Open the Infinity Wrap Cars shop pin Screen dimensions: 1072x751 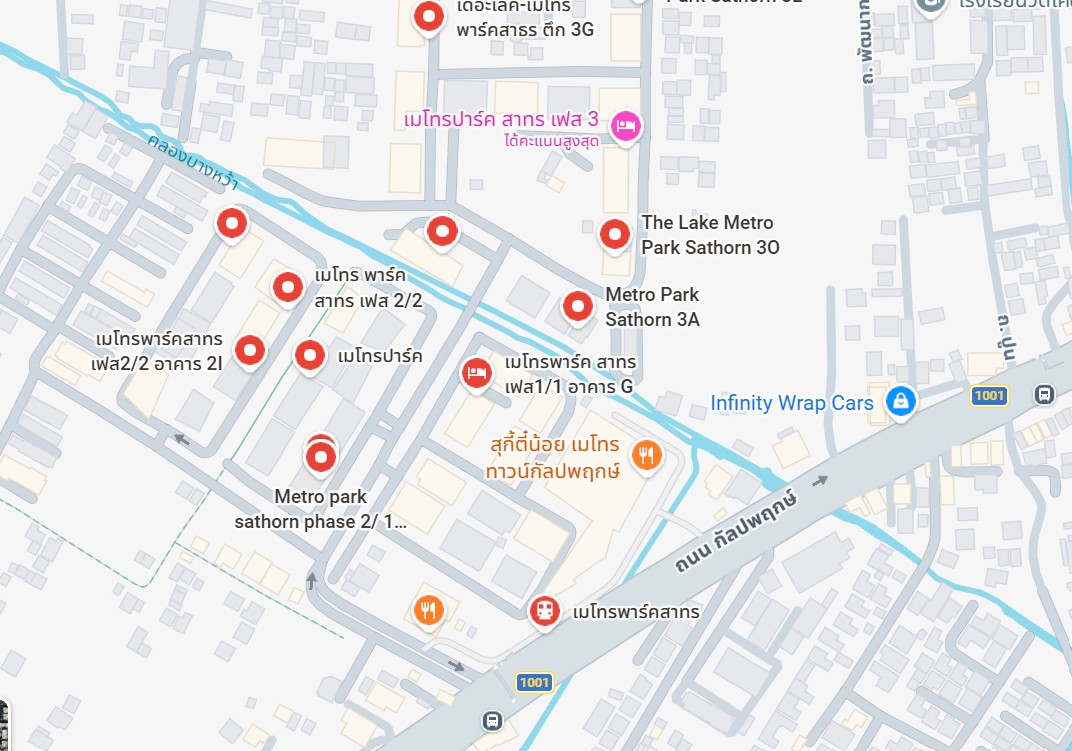(900, 401)
